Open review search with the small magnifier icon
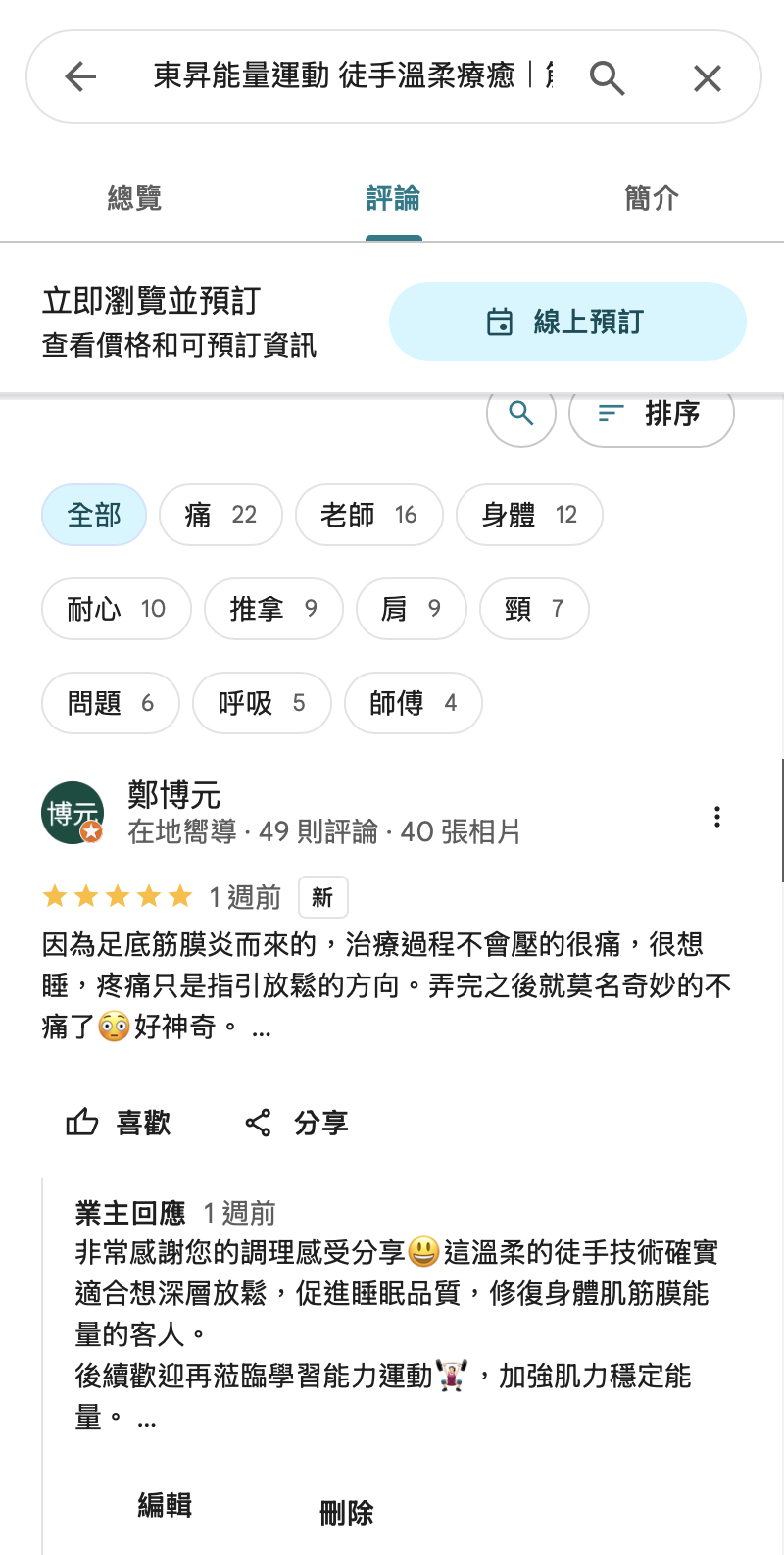784x1555 pixels. (x=521, y=413)
